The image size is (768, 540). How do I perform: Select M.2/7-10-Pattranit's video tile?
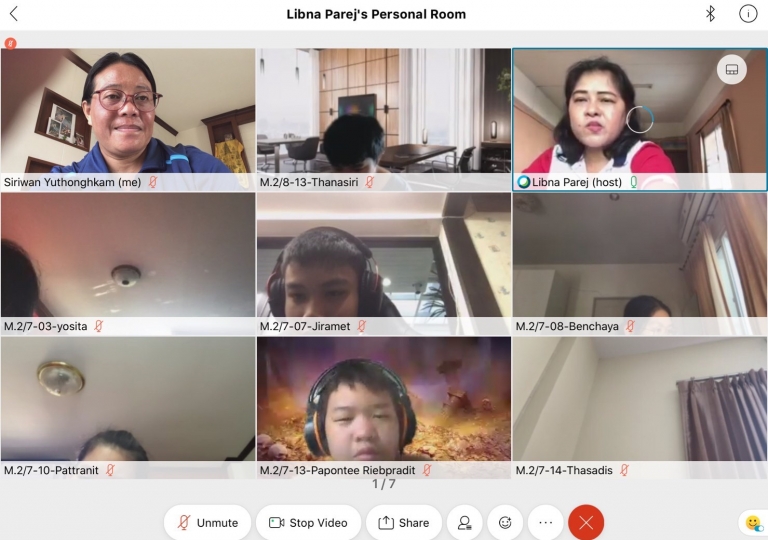127,403
